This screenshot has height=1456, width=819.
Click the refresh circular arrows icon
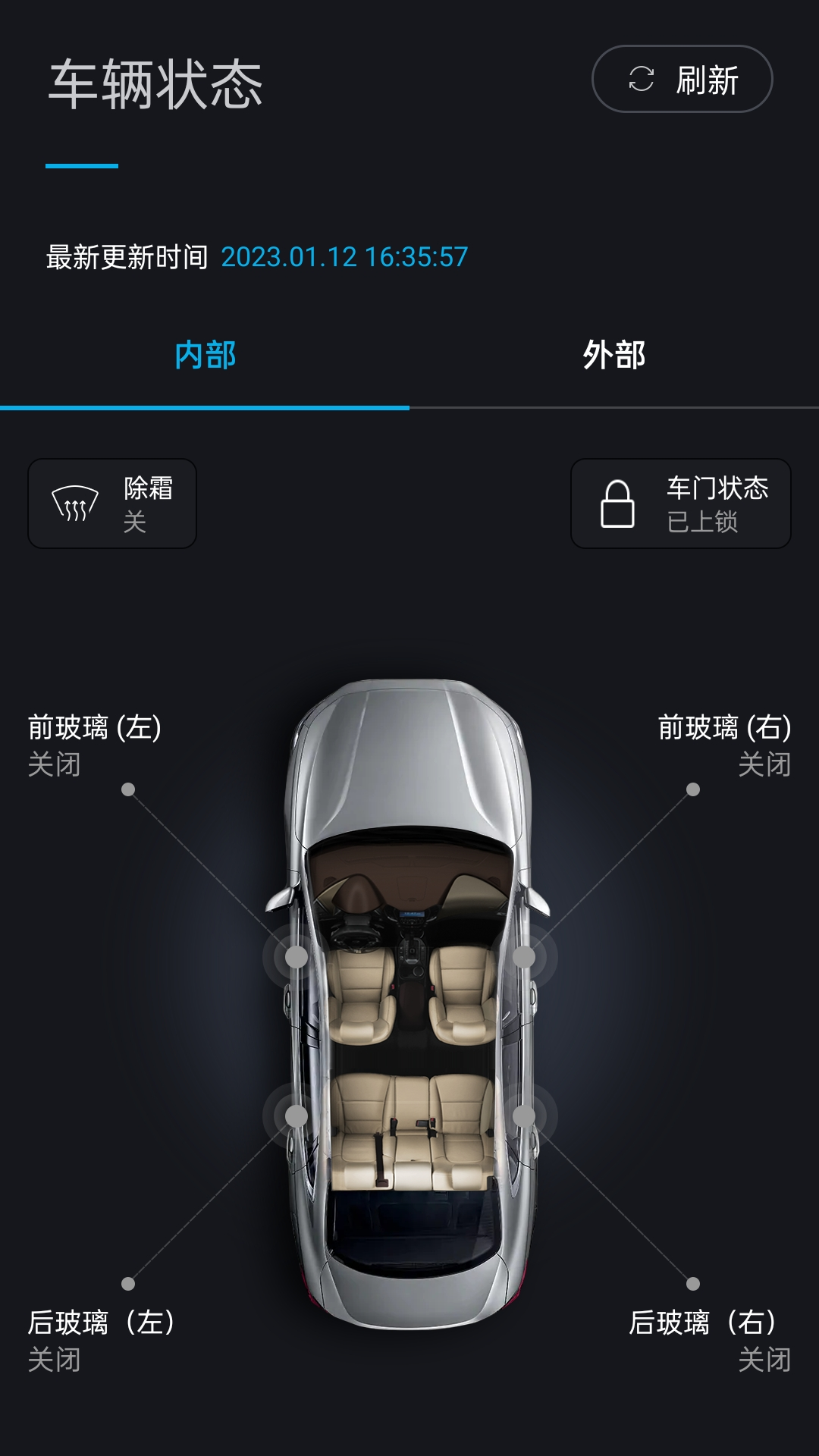(x=641, y=77)
